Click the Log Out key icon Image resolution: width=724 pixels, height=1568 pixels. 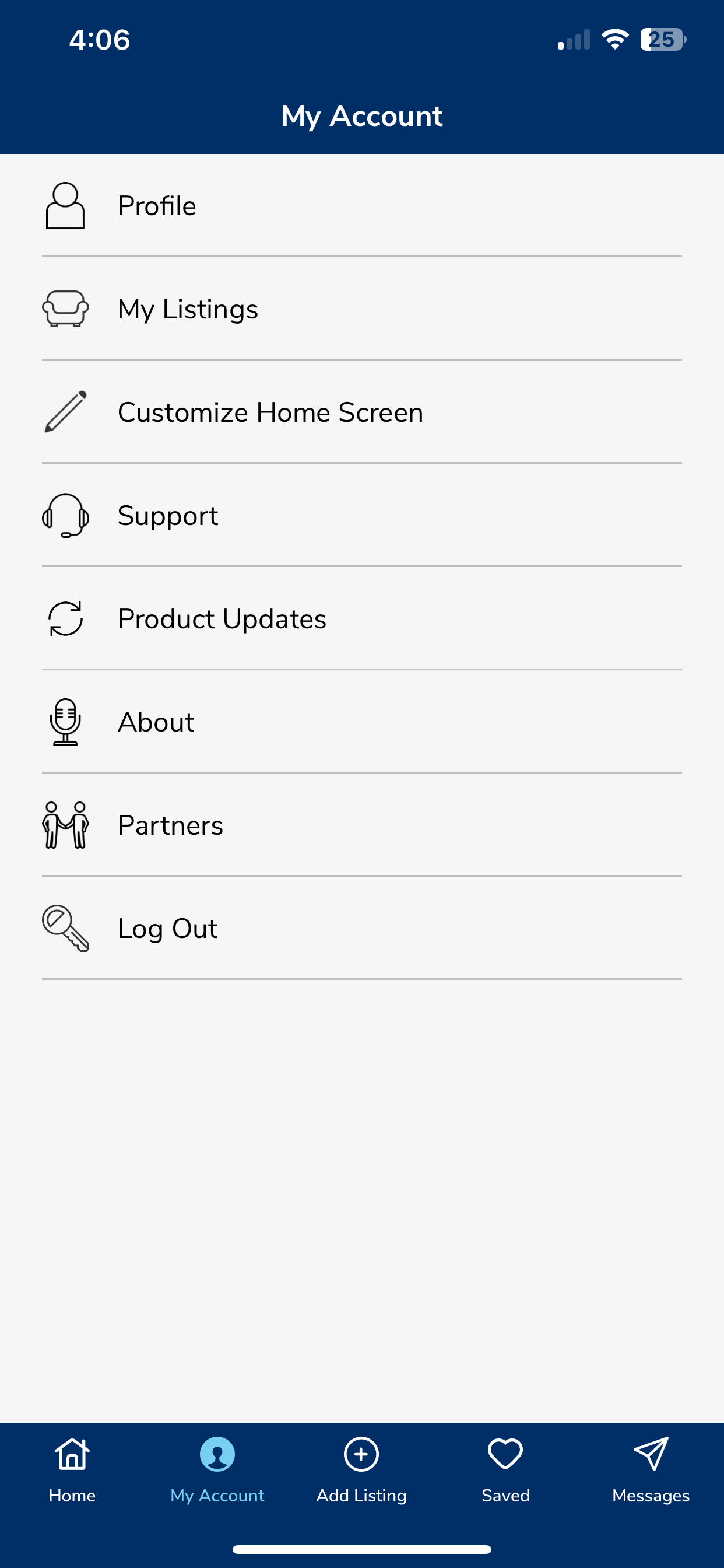click(65, 929)
